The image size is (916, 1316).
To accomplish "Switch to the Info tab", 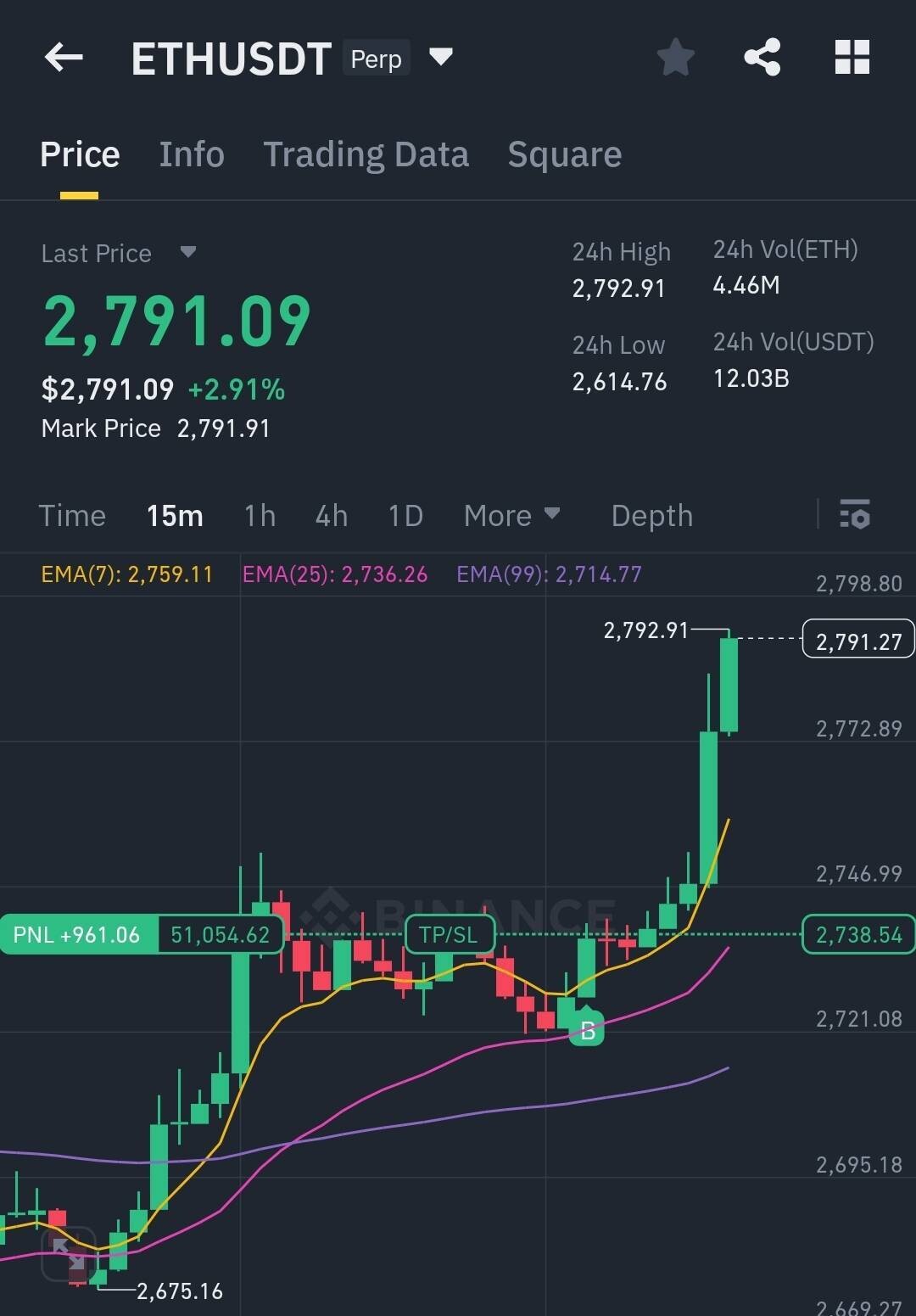I will click(x=192, y=154).
